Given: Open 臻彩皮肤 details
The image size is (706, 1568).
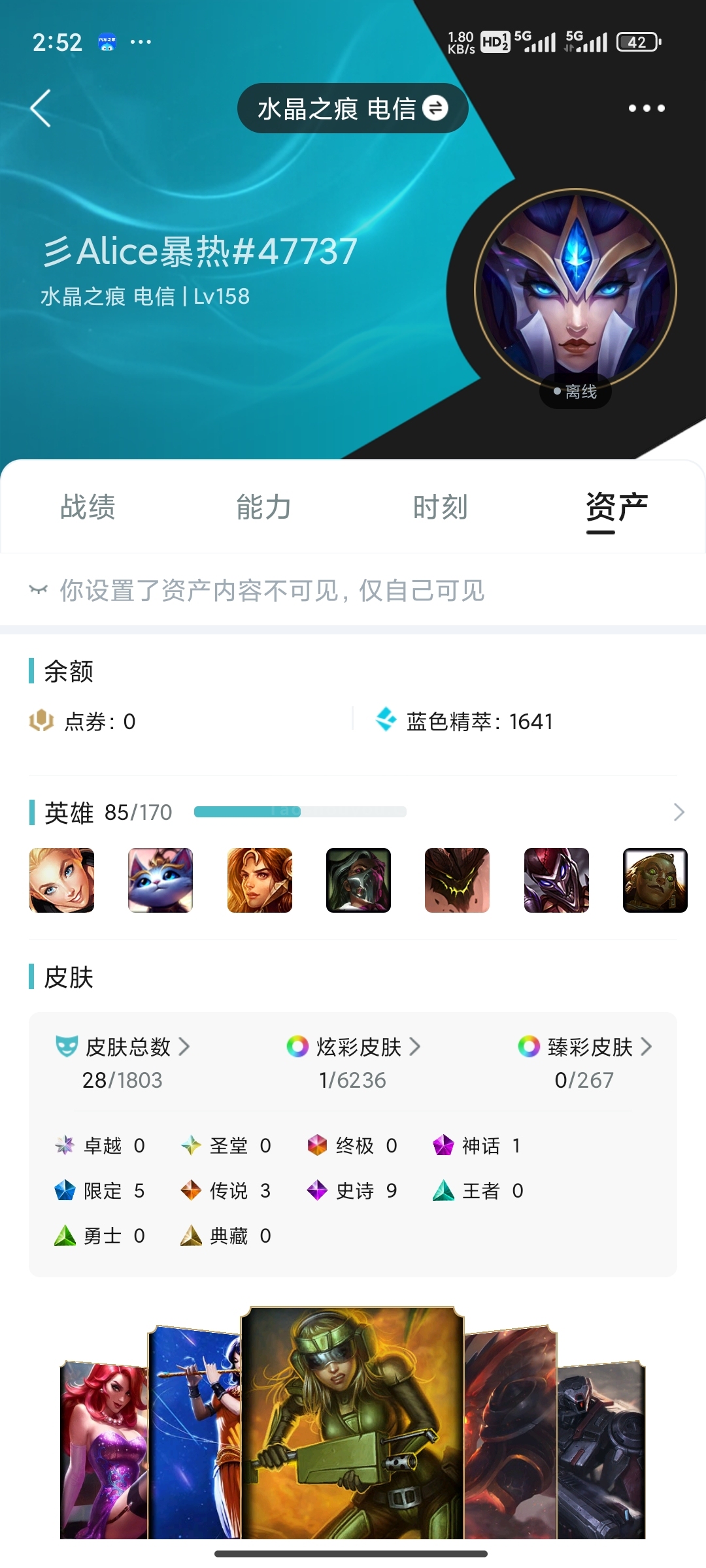Looking at the screenshot, I should coord(585,1047).
